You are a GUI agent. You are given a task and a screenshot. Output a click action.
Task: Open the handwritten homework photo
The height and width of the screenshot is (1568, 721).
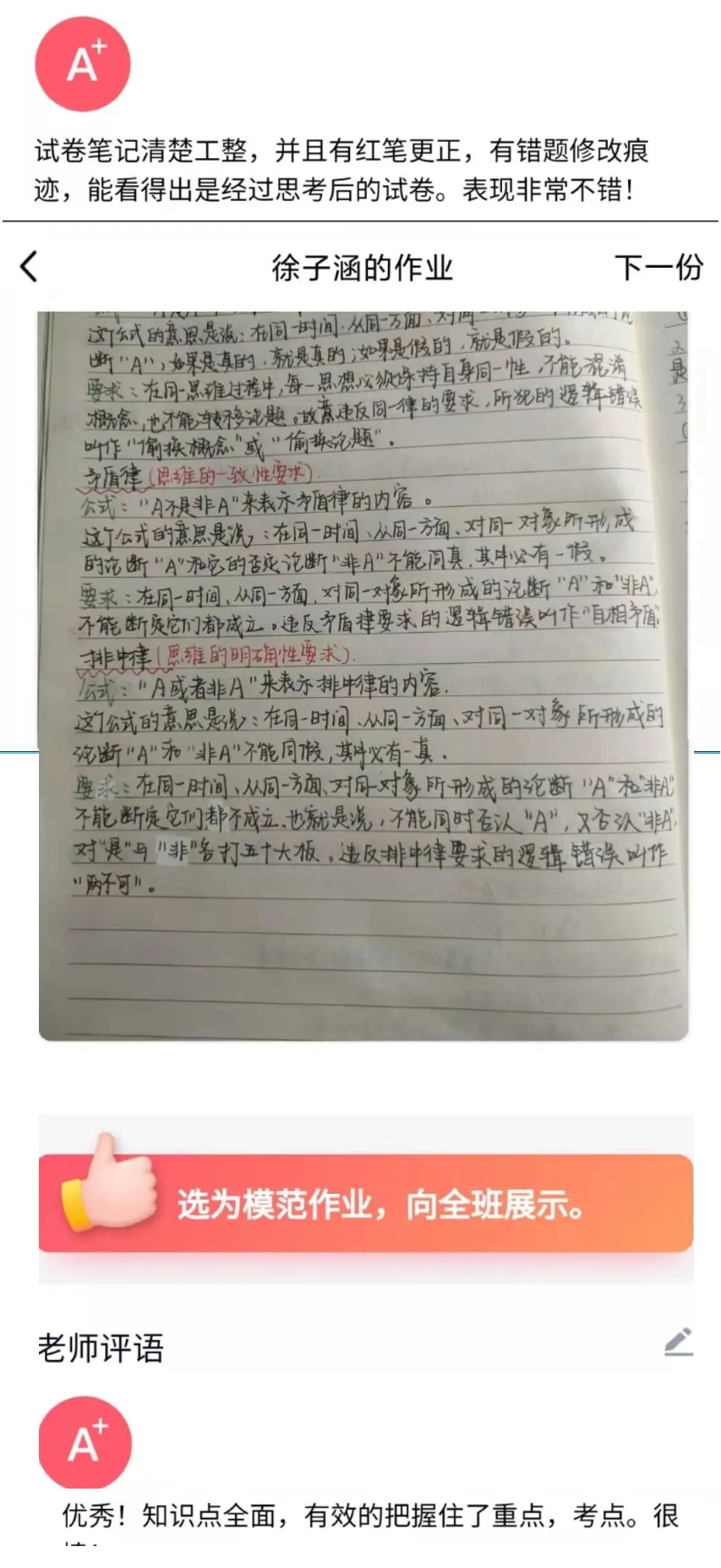tap(363, 676)
